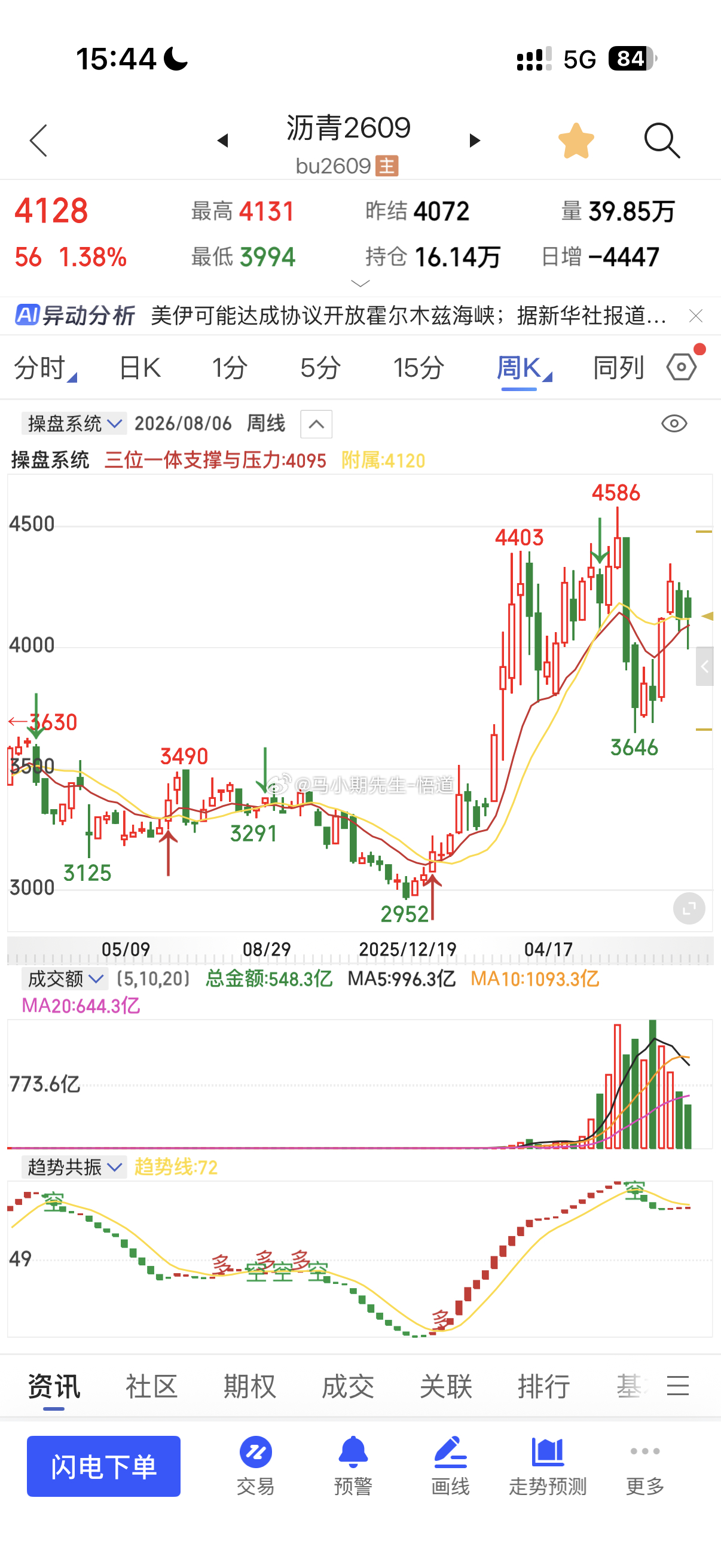Switch to the previous contract arrow

pyautogui.click(x=222, y=141)
